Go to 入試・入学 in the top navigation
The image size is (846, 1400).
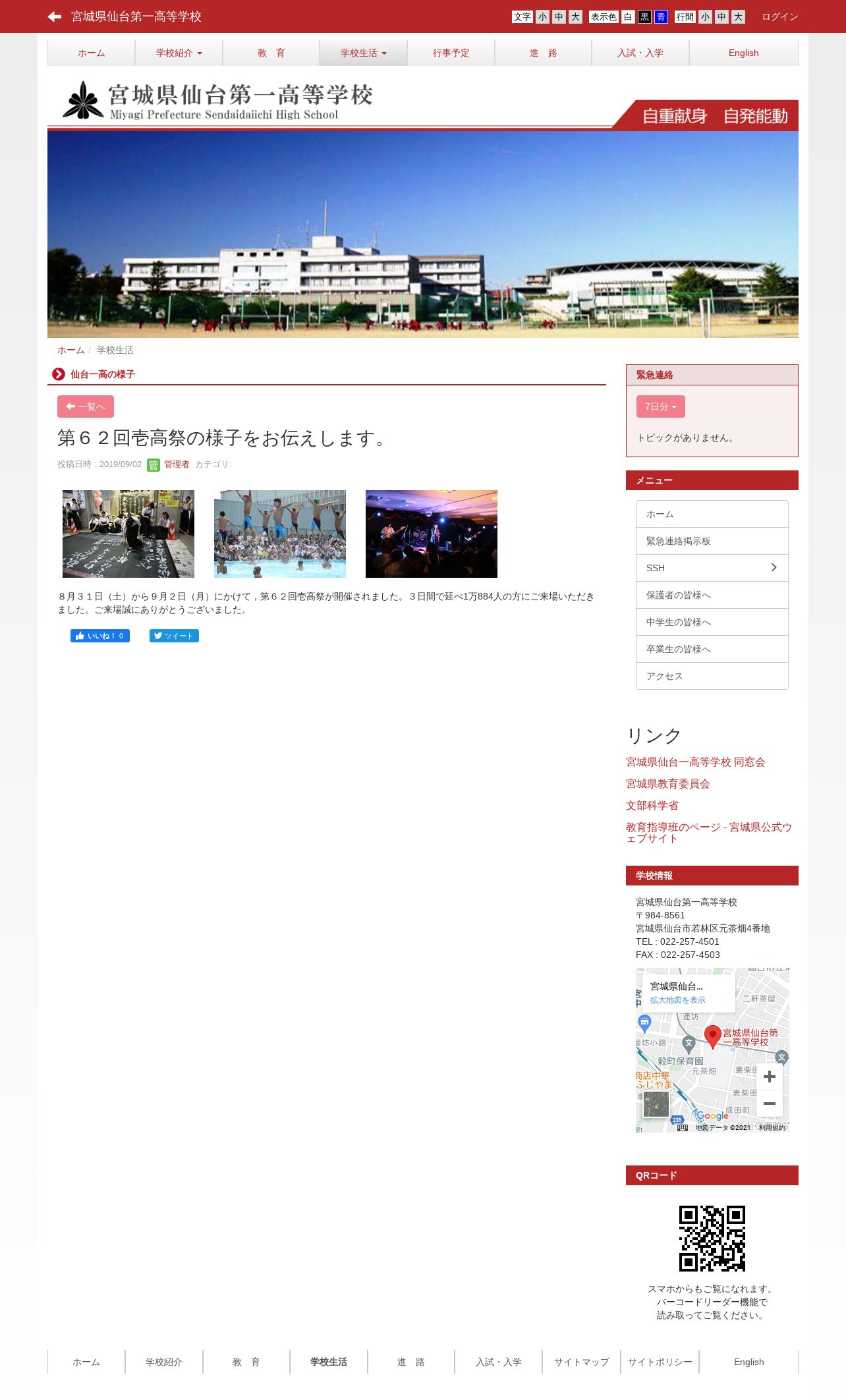point(640,53)
